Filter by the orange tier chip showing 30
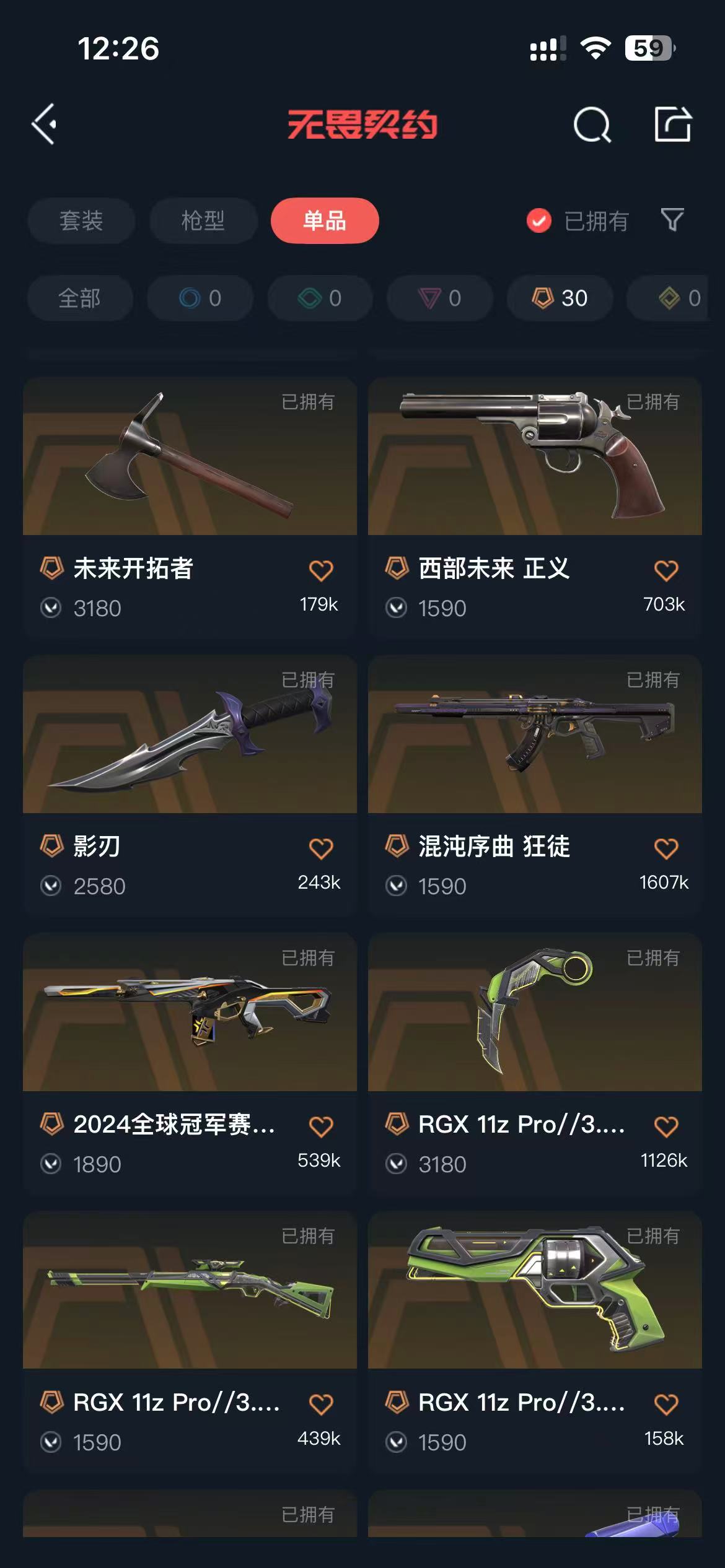The width and height of the screenshot is (725, 1568). coord(560,298)
